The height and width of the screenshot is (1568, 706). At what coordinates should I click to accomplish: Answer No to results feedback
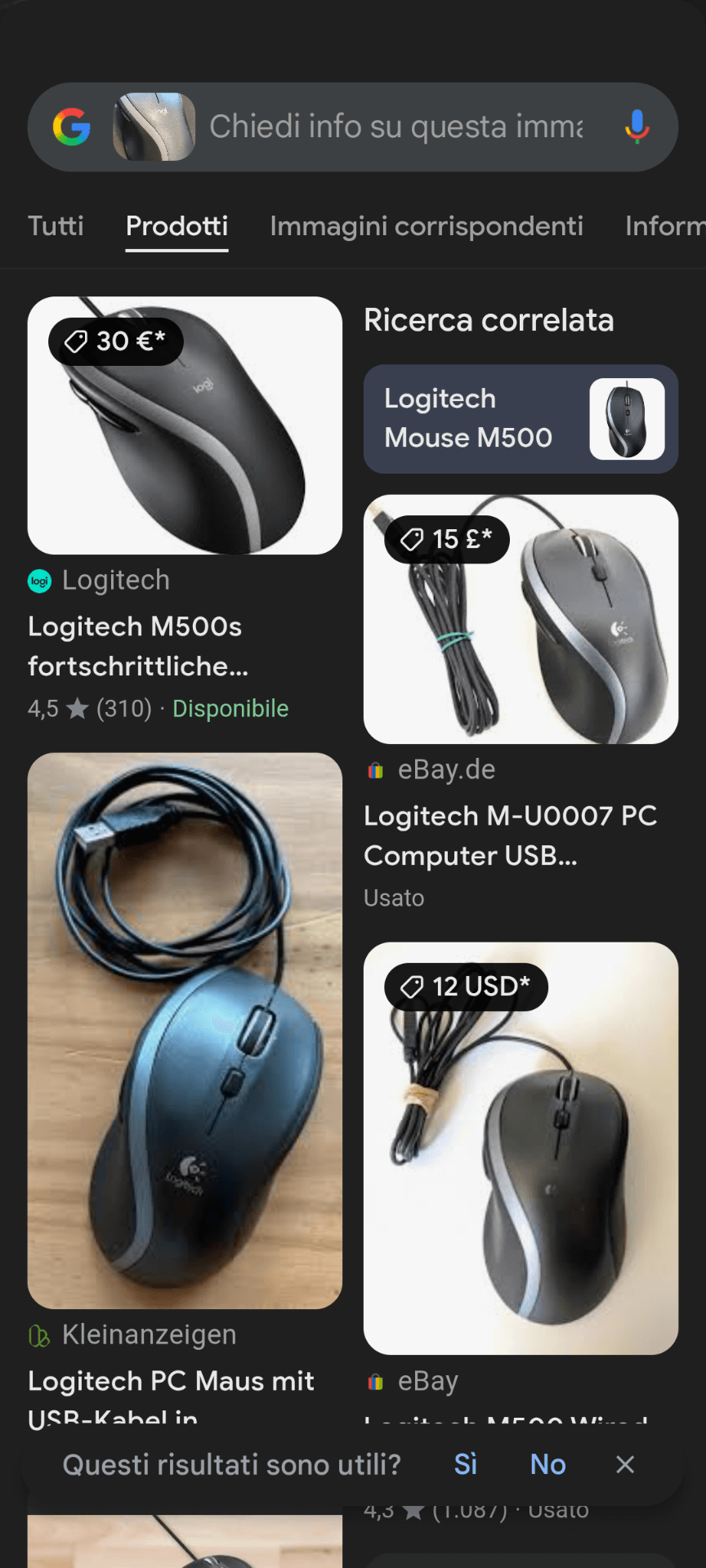tap(547, 1464)
